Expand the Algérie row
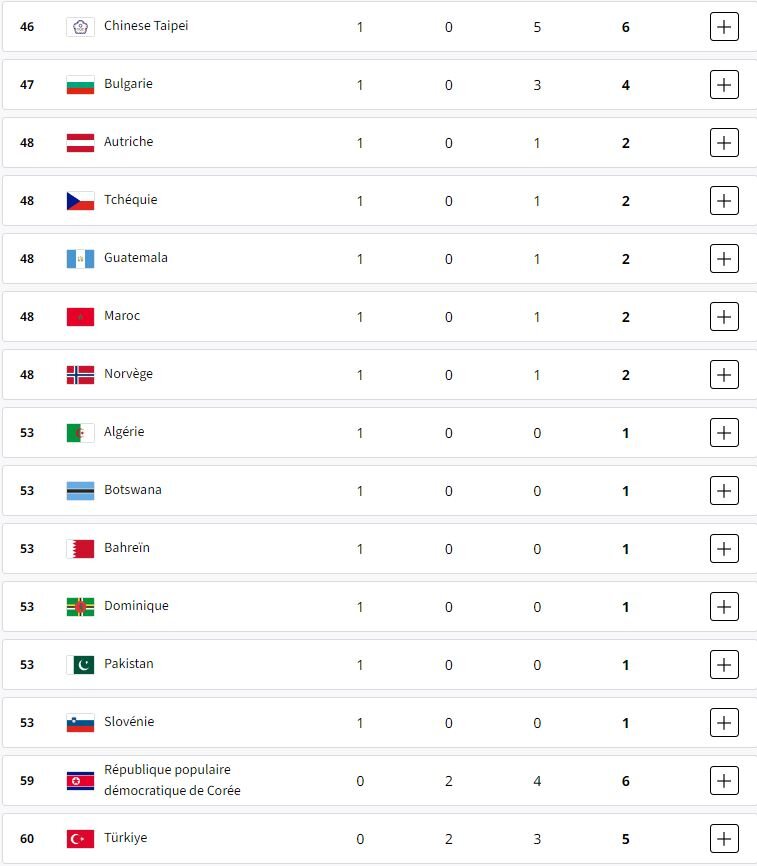 click(724, 433)
